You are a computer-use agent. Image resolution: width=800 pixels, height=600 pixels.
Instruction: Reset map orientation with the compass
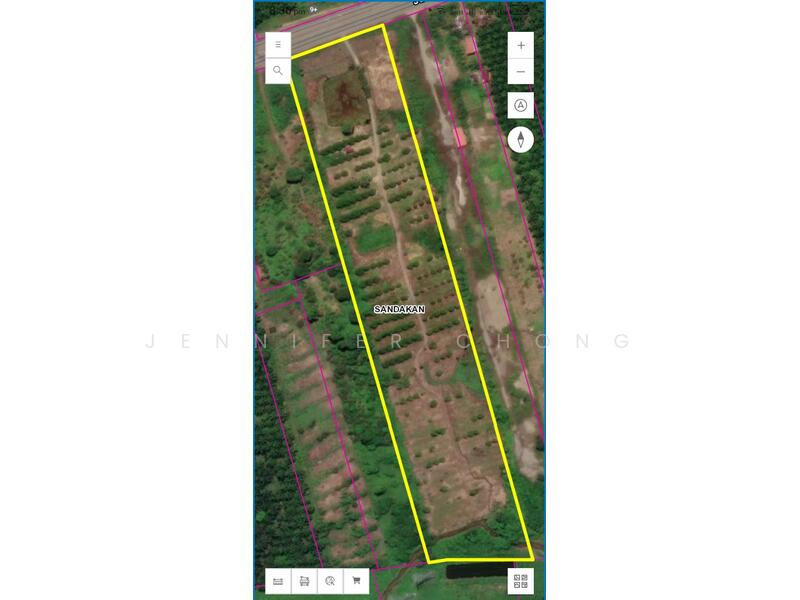520,140
